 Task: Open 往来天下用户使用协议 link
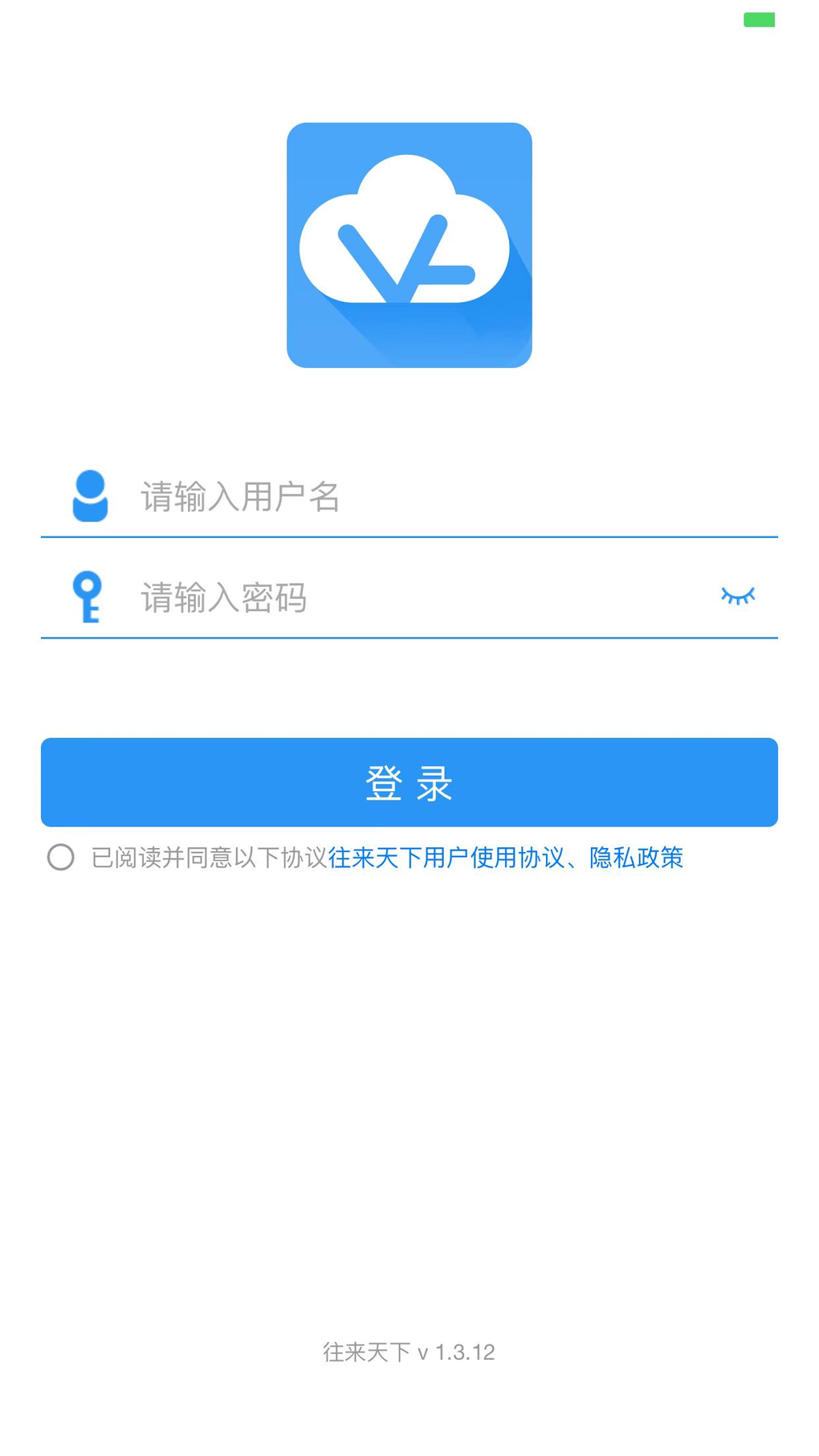tap(446, 858)
